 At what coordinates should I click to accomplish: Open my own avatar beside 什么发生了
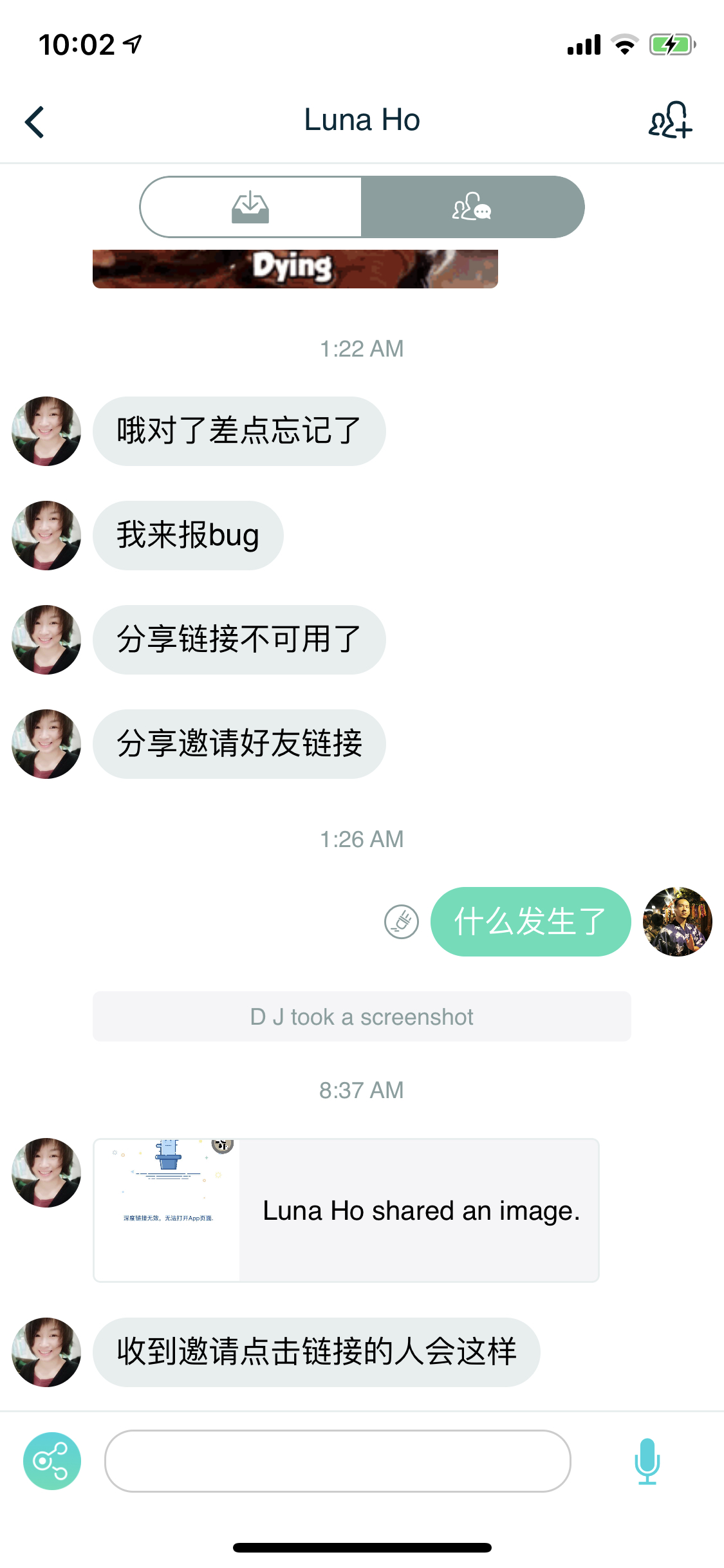click(677, 922)
